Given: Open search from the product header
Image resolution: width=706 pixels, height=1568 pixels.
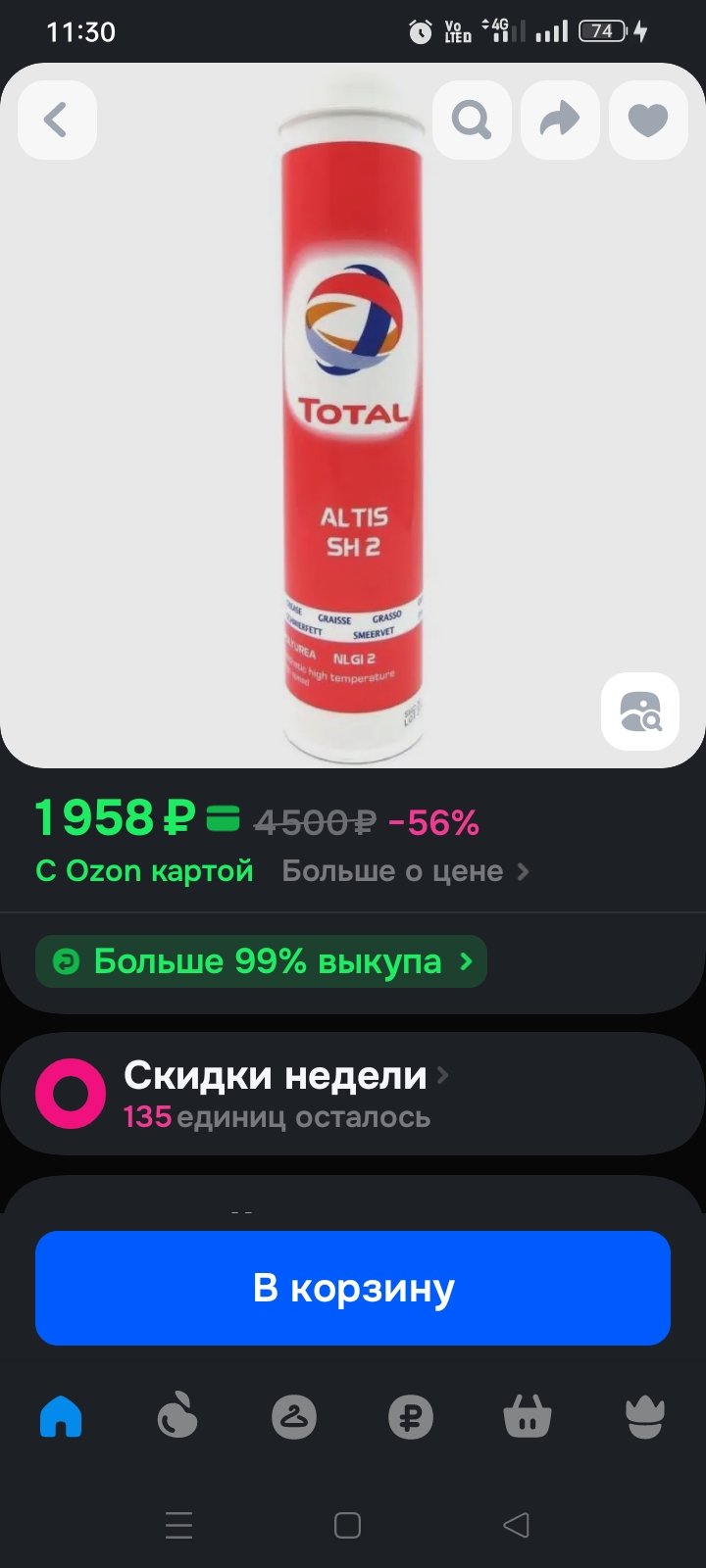Looking at the screenshot, I should click(472, 121).
